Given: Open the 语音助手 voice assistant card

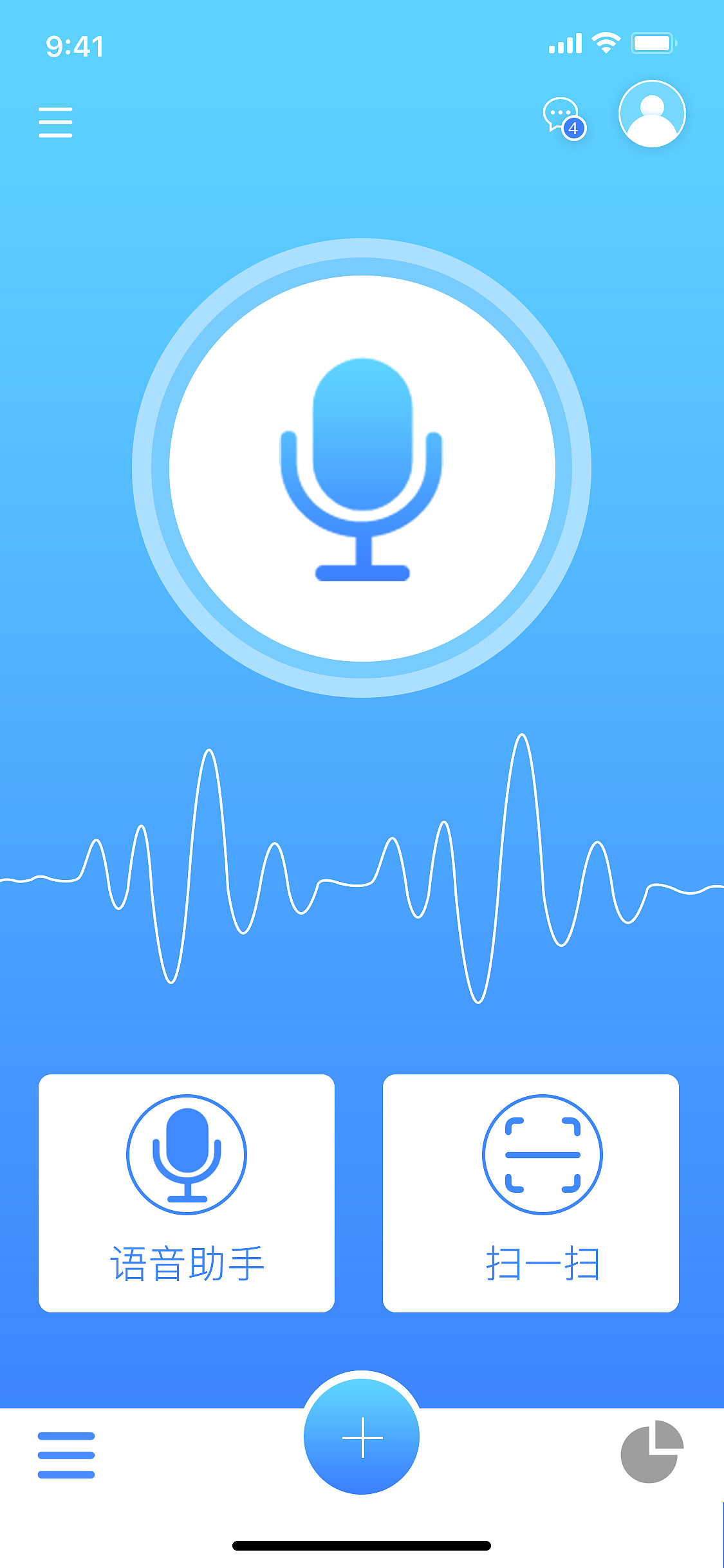Looking at the screenshot, I should tap(187, 1193).
